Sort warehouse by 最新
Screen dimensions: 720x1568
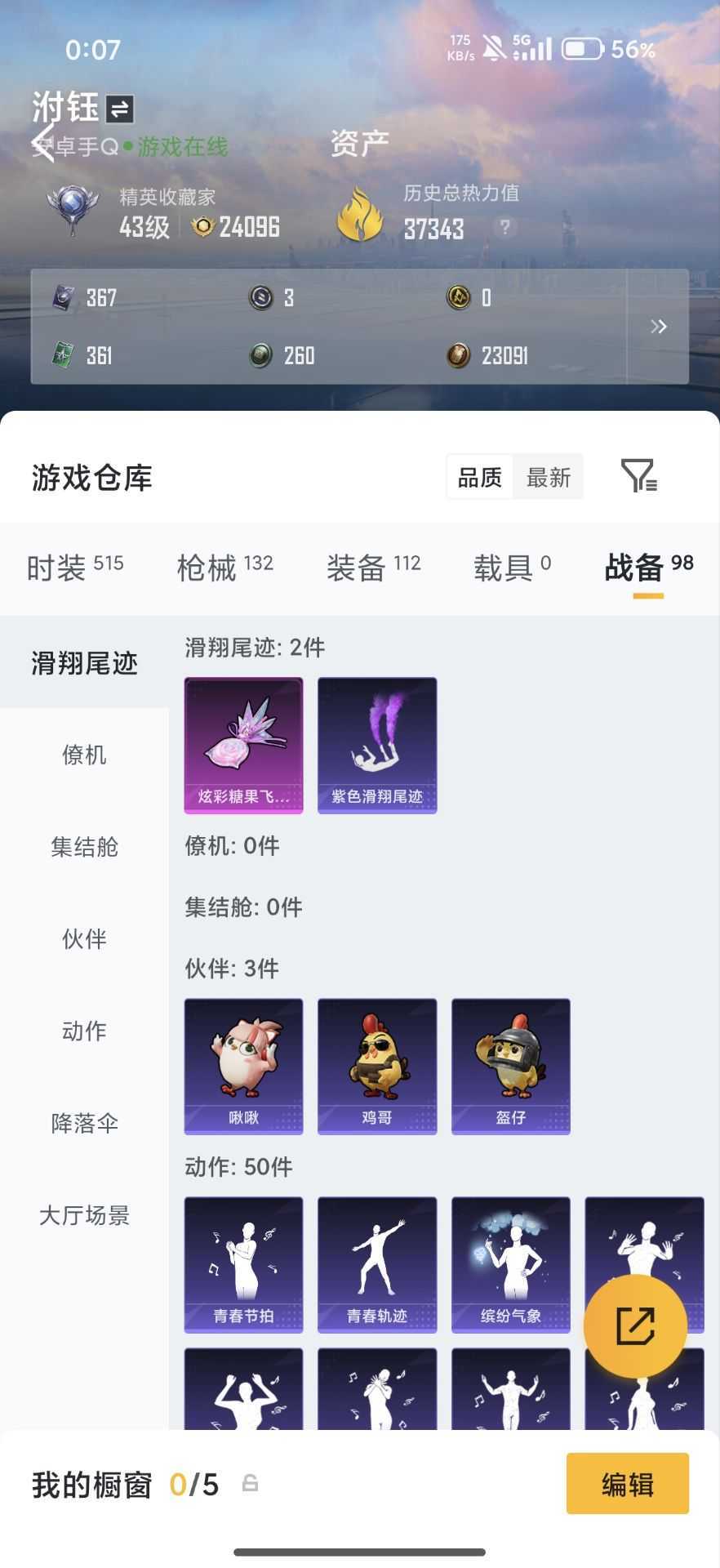click(548, 477)
